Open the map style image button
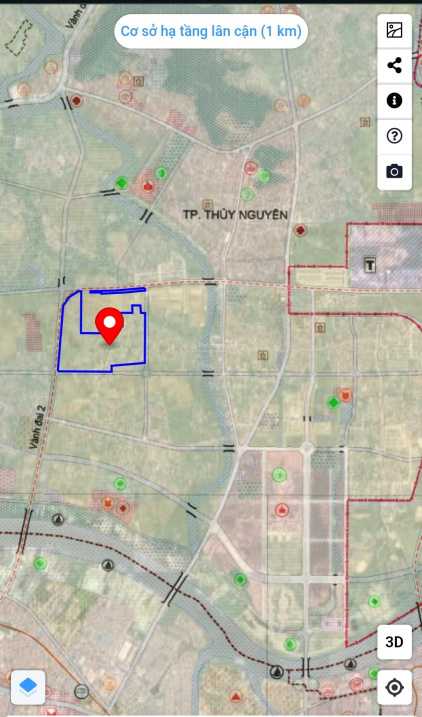The image size is (422, 717). (x=394, y=31)
